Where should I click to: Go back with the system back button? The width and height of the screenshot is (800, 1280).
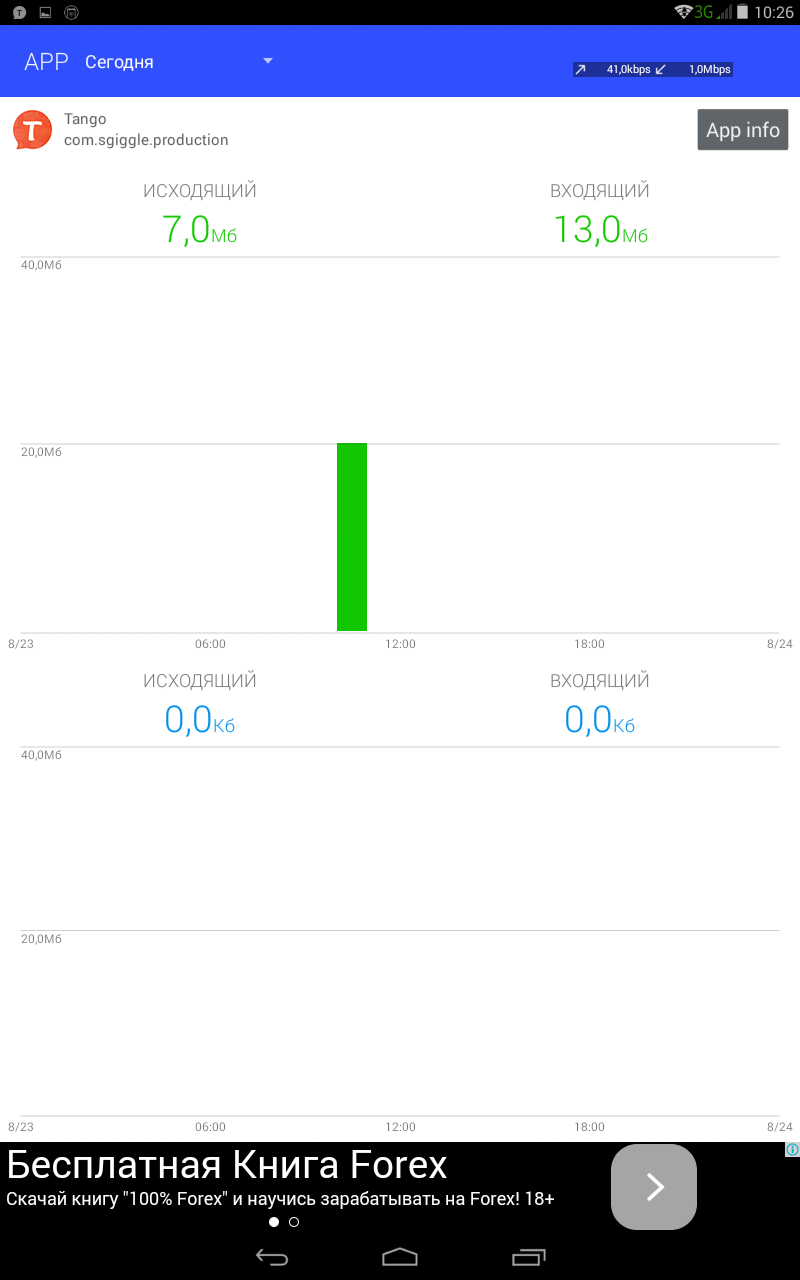(x=272, y=1257)
